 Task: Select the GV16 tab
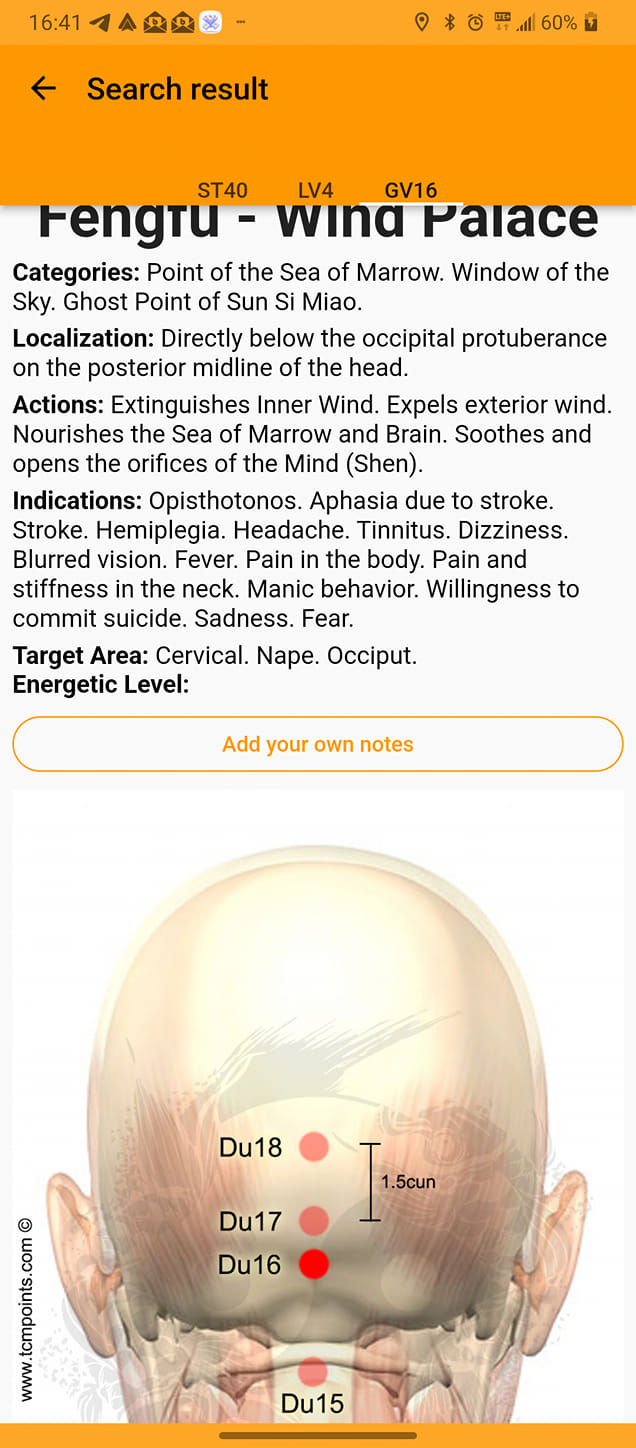tap(411, 190)
